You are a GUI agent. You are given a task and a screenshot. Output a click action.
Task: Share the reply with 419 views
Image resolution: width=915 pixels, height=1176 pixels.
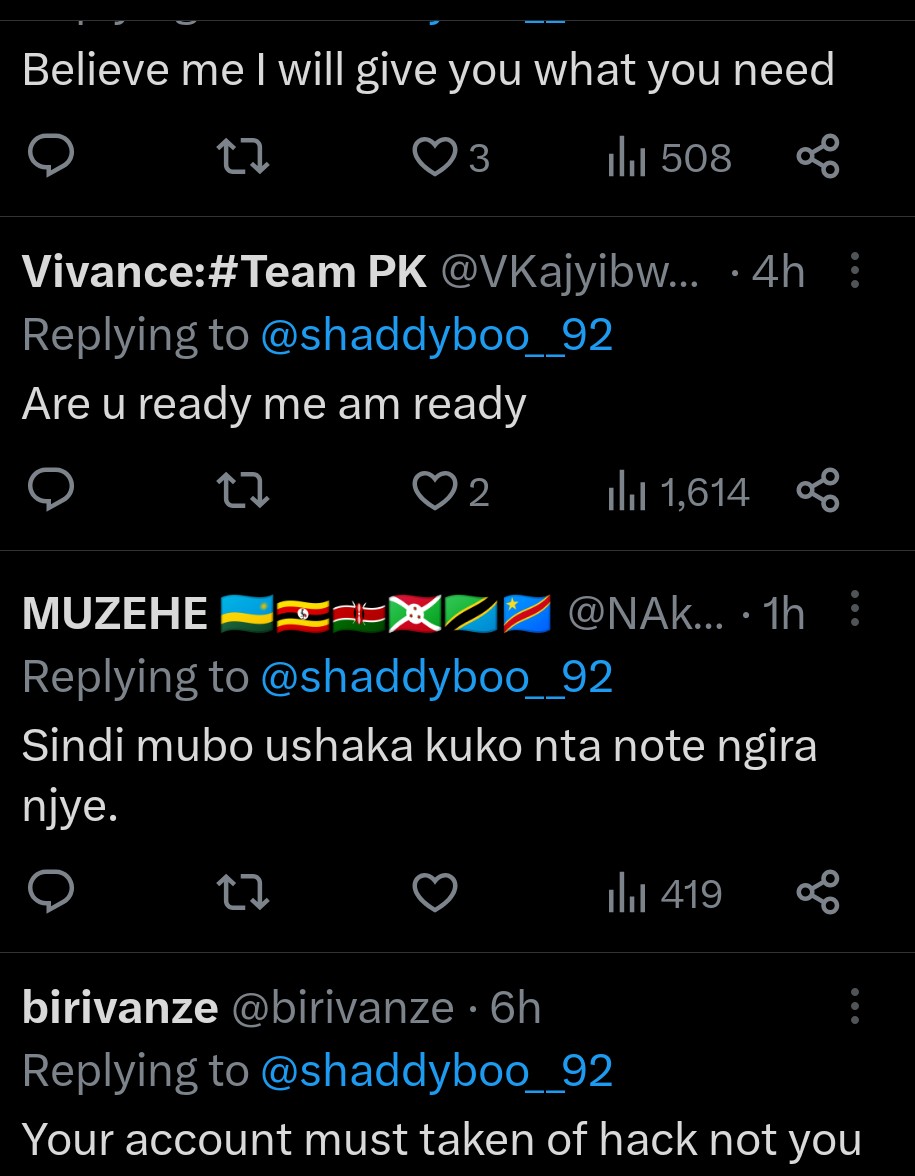(817, 893)
